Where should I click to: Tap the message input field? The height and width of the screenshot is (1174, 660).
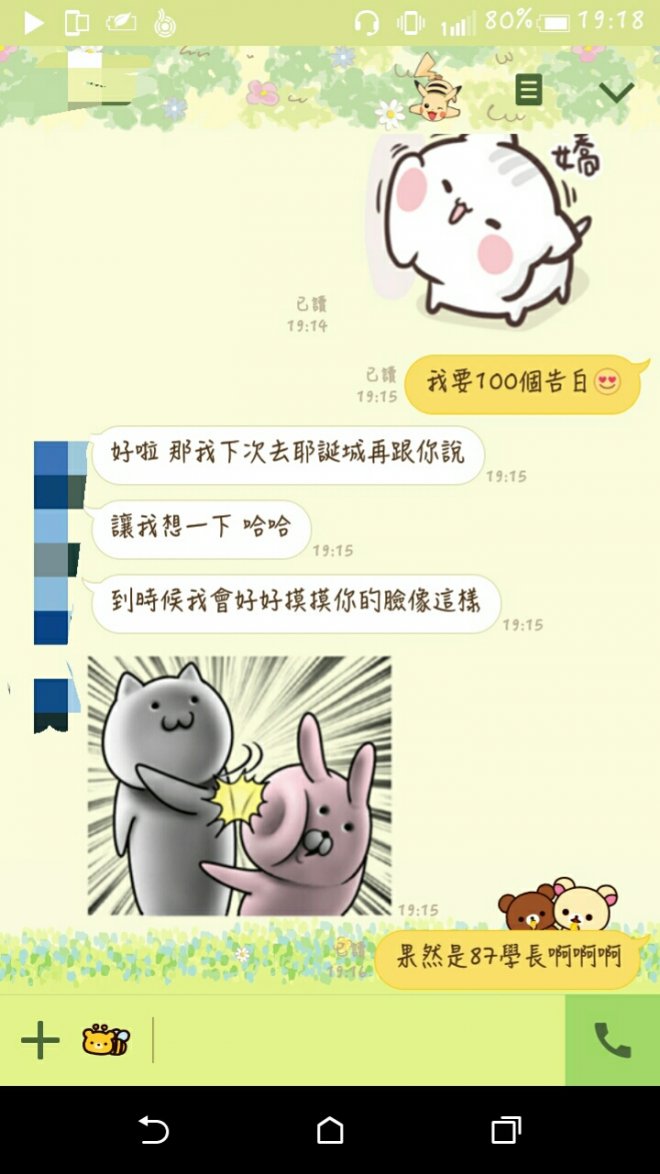[x=355, y=1040]
